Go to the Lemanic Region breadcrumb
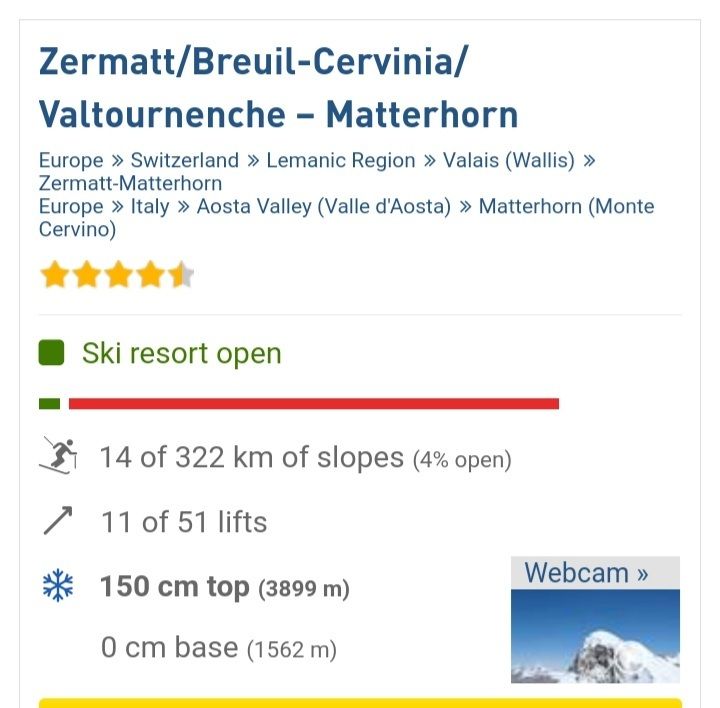The height and width of the screenshot is (708, 720). (x=341, y=160)
